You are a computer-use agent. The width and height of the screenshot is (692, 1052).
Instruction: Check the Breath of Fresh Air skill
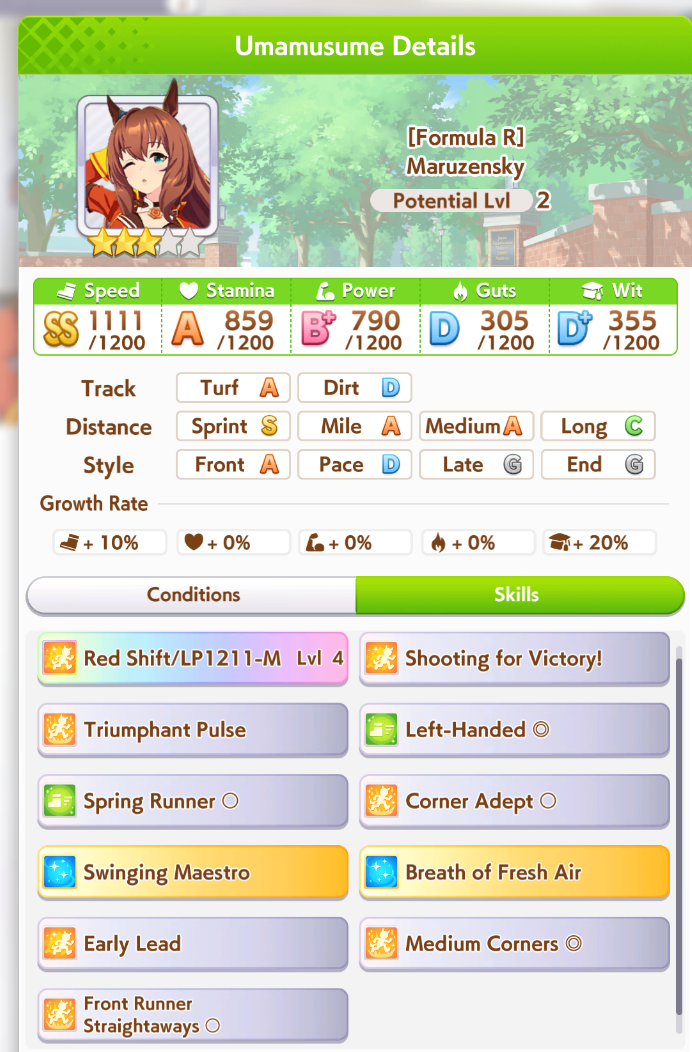[x=514, y=873]
